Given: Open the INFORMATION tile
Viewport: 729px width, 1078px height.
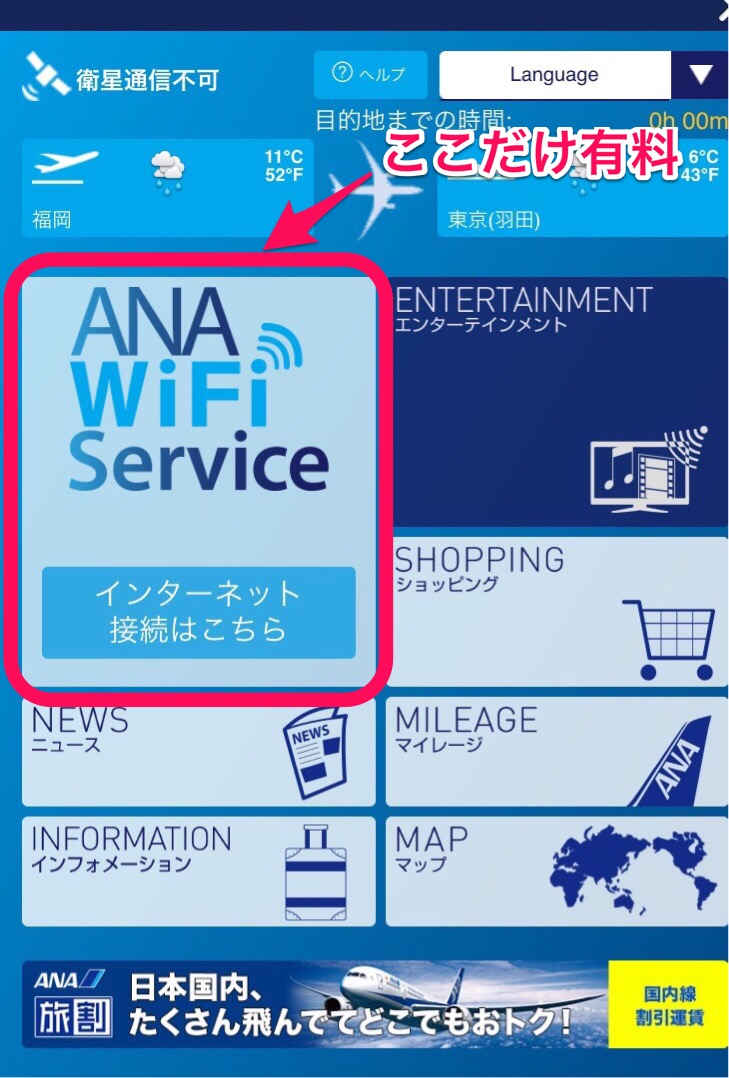Looking at the screenshot, I should [198, 871].
